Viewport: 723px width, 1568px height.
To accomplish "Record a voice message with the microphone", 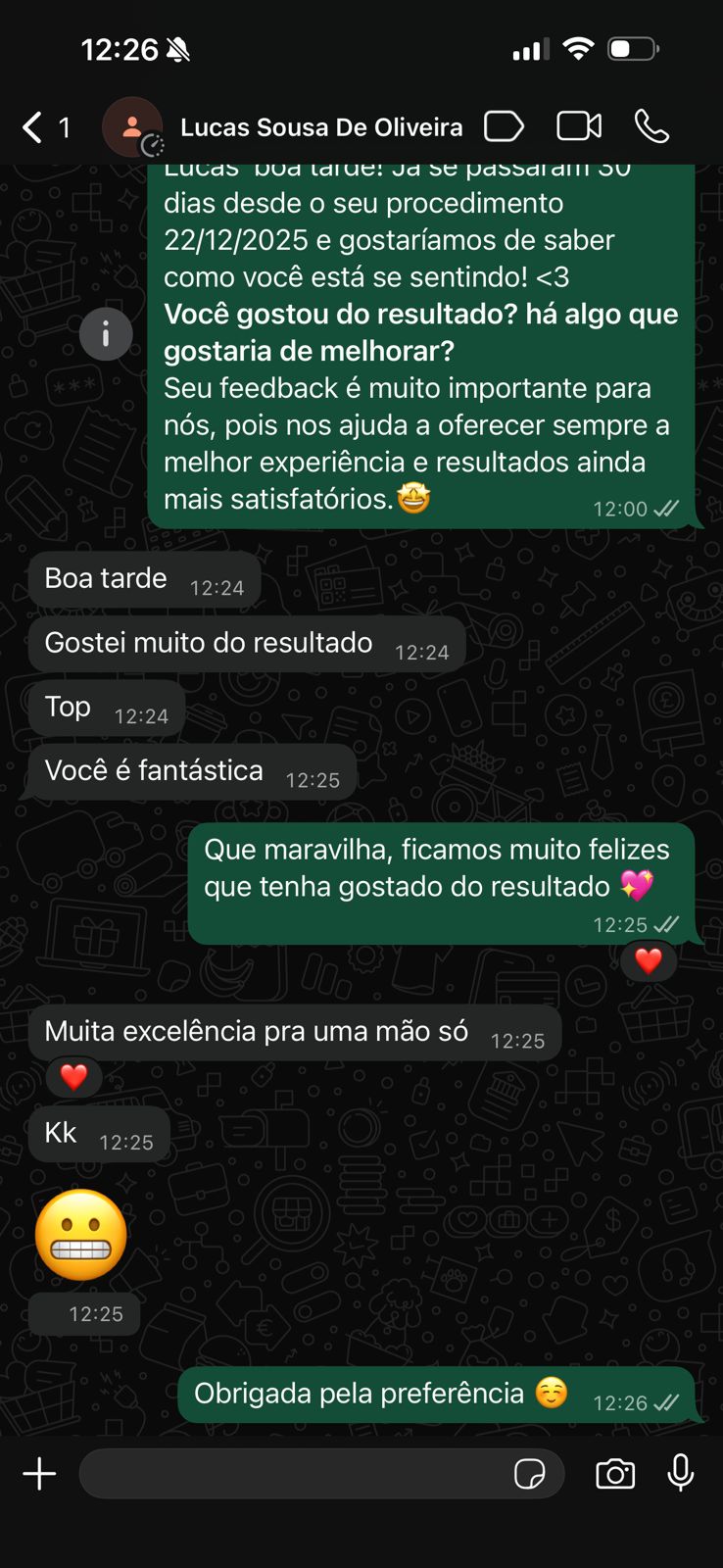I will pos(681,1473).
